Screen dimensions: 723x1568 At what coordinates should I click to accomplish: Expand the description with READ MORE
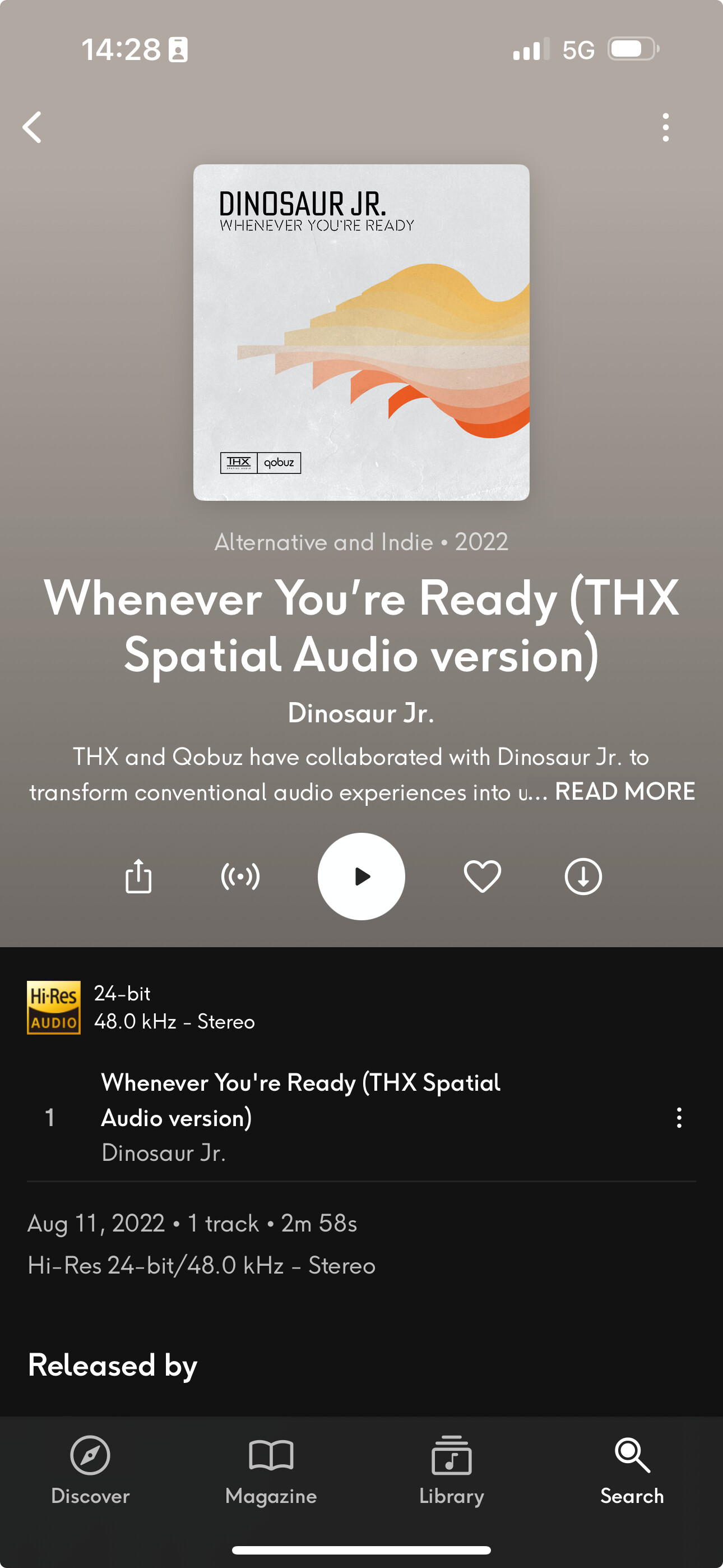pyautogui.click(x=624, y=791)
